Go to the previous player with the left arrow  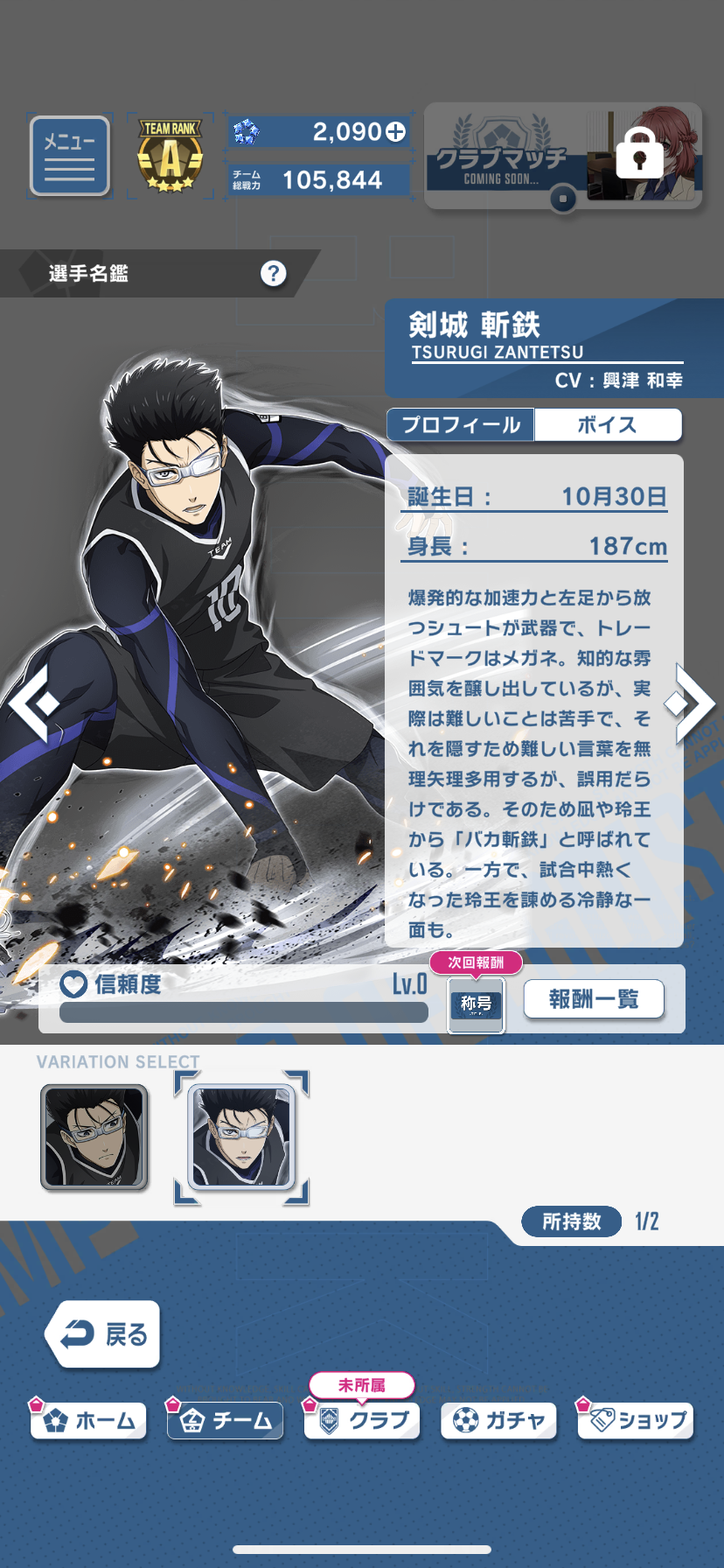coord(33,702)
